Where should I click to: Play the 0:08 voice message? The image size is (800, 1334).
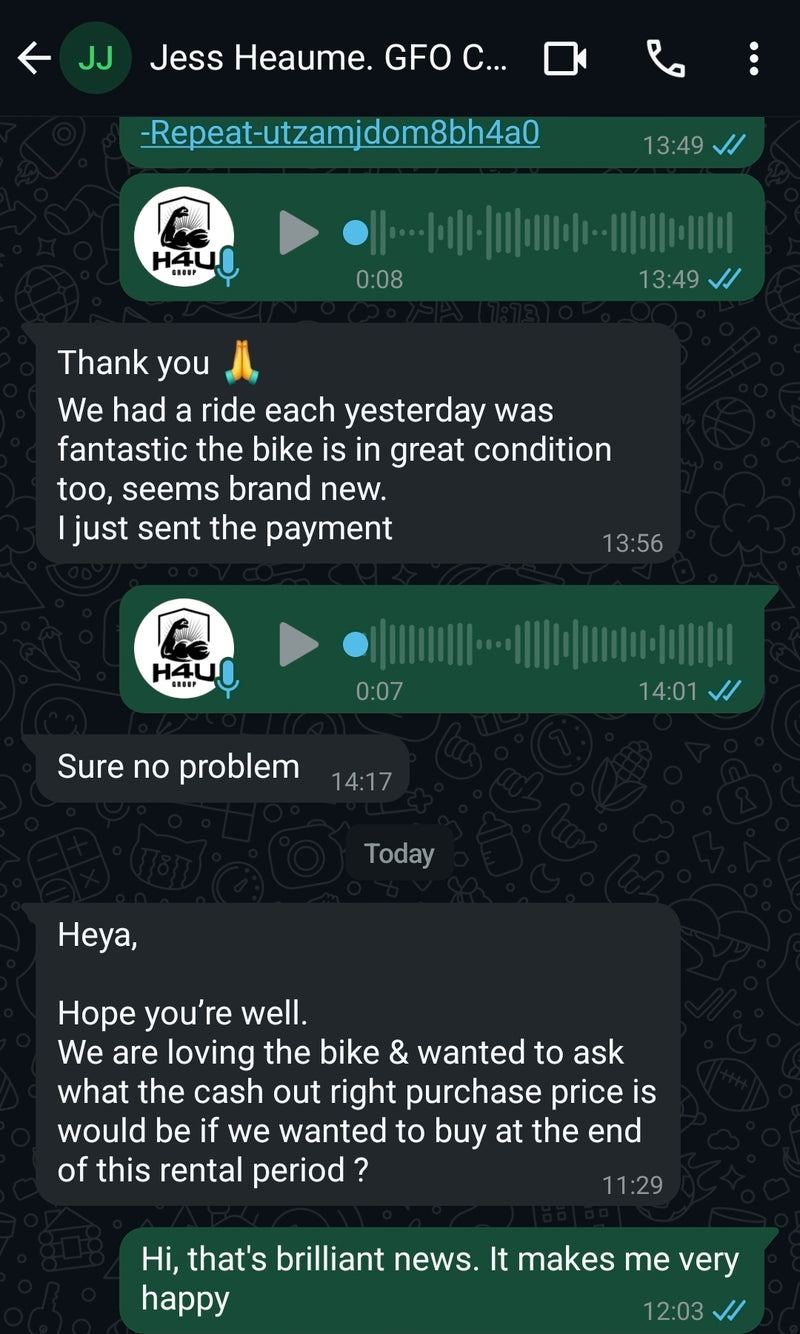(298, 233)
